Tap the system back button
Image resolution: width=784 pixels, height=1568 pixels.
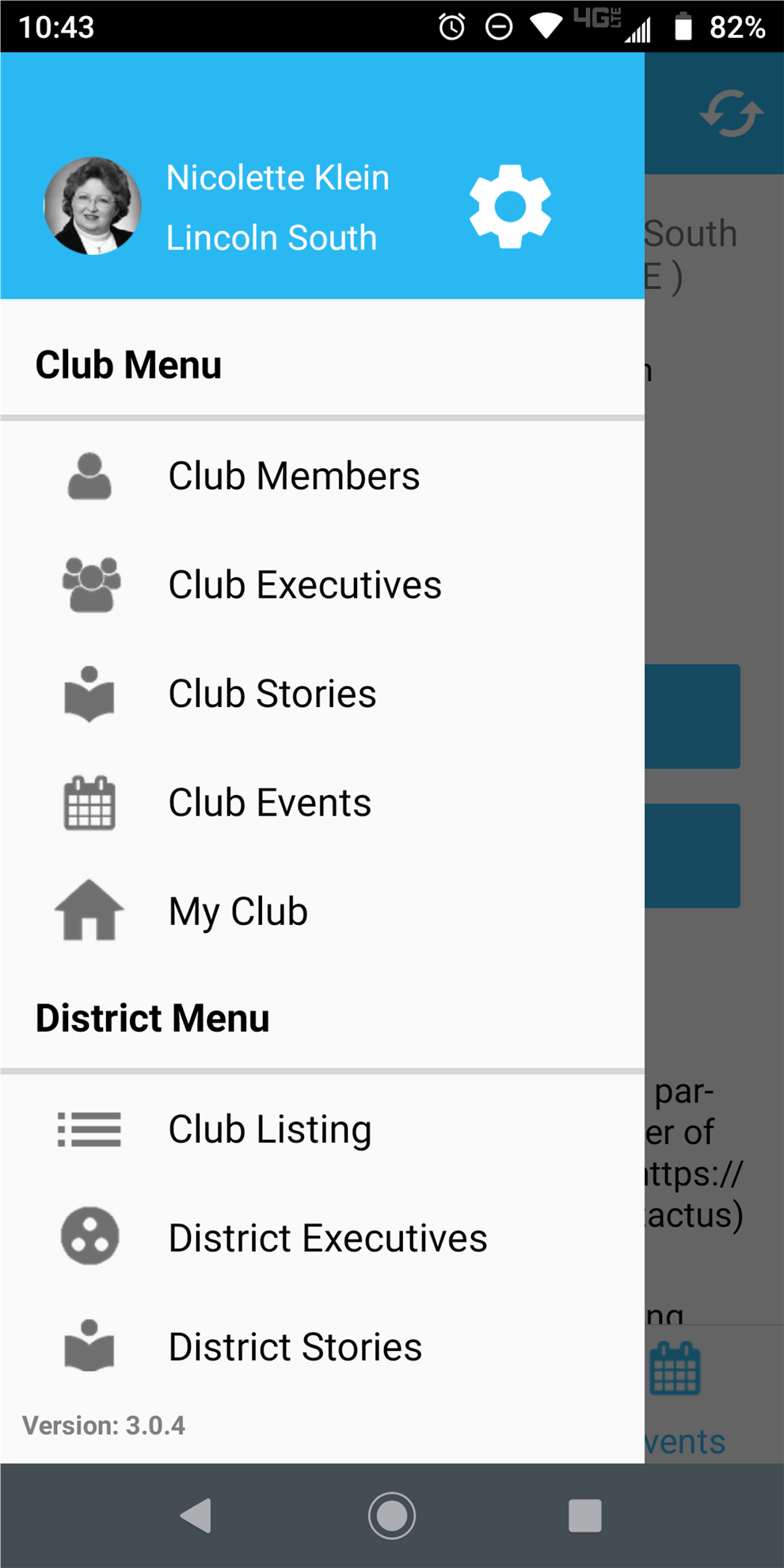196,1516
